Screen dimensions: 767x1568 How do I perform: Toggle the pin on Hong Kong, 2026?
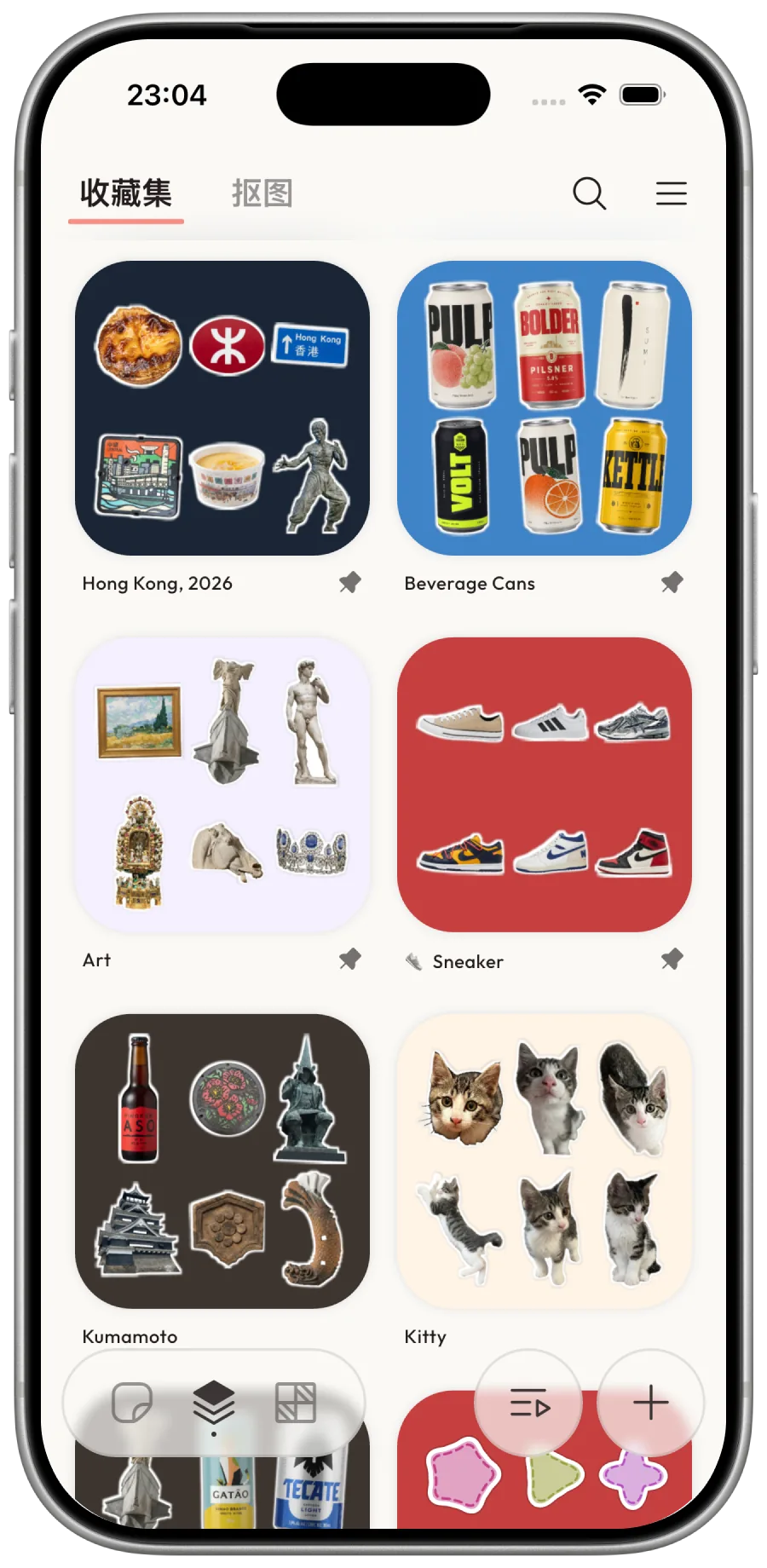click(x=350, y=583)
